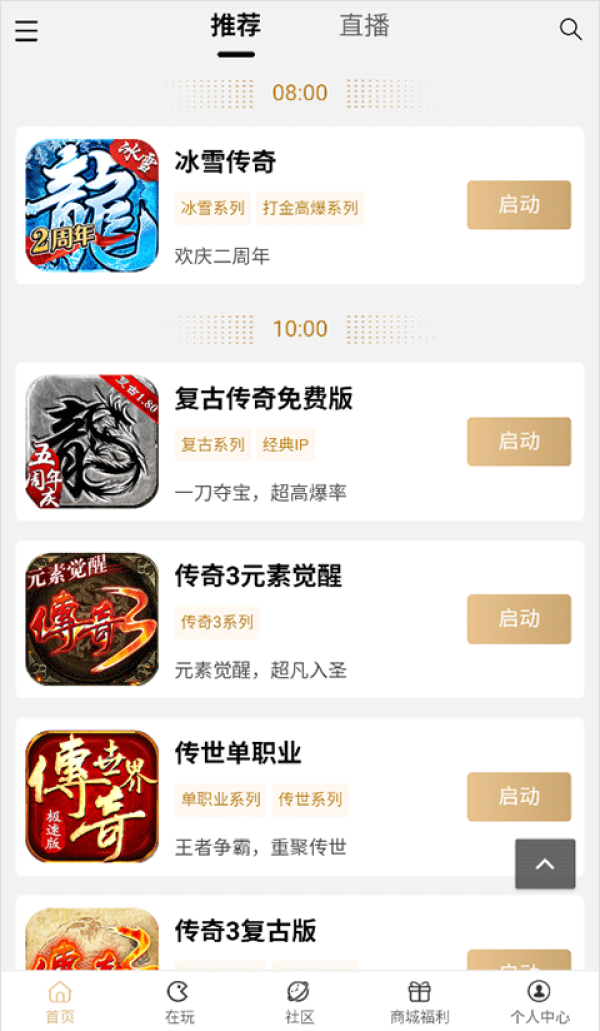Go to 商城福利 in bottom navigation
This screenshot has height=1031, width=600.
point(419,1001)
